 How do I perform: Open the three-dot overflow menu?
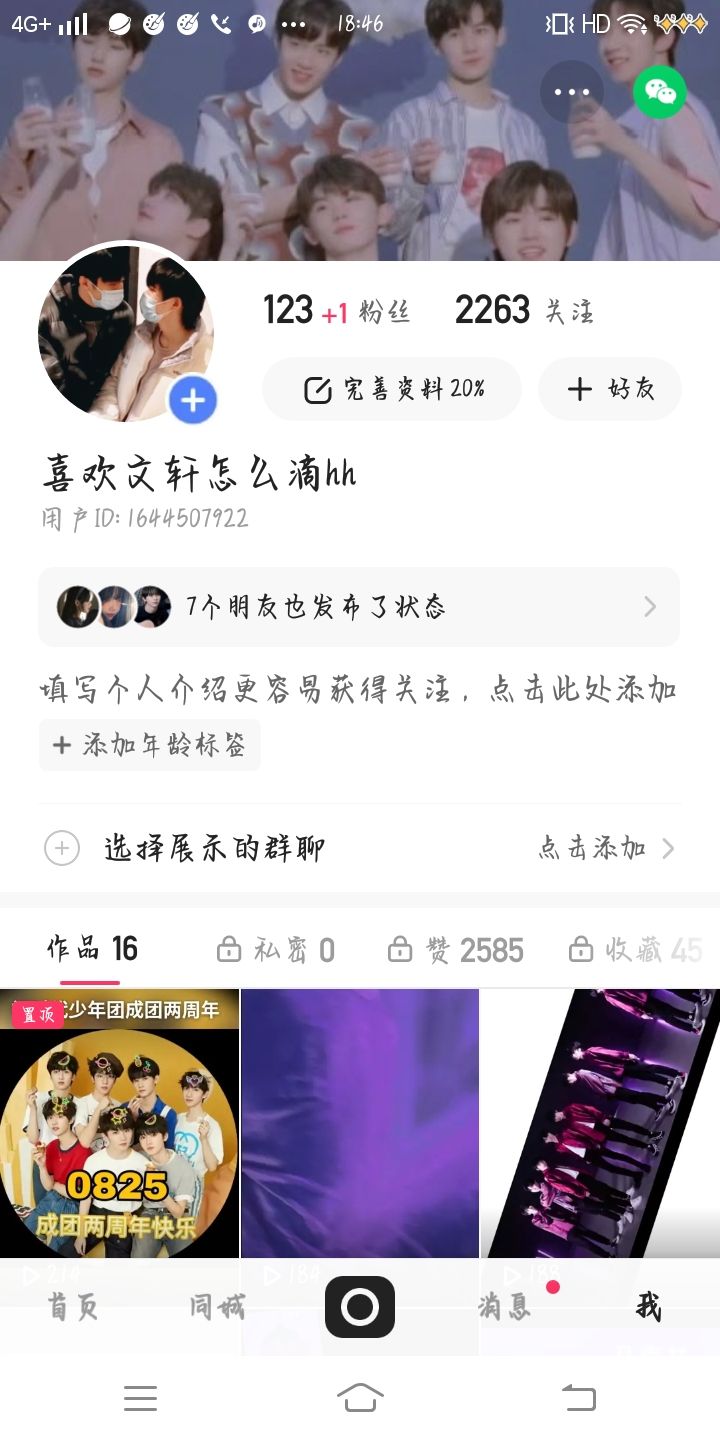coord(572,92)
